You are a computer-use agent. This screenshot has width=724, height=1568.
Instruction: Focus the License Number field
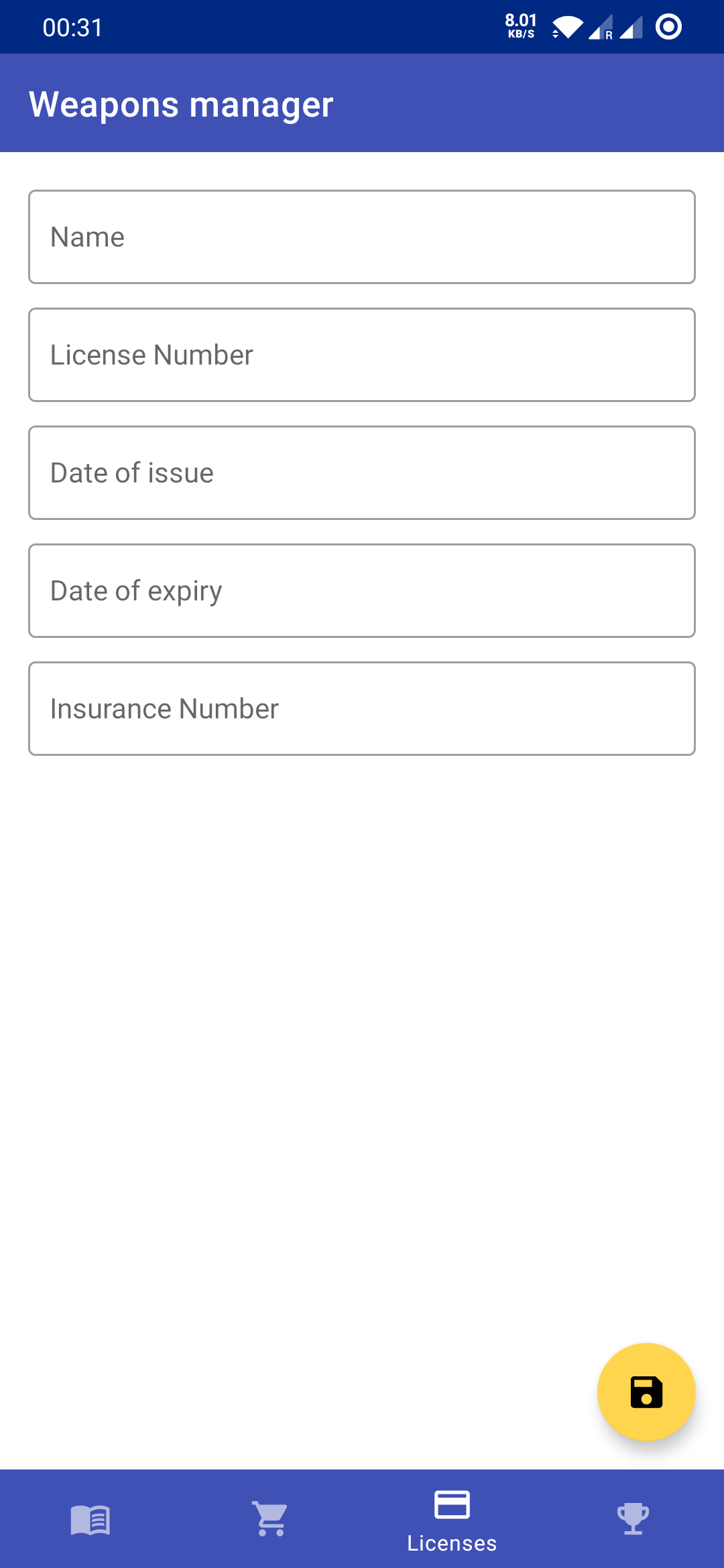(362, 355)
